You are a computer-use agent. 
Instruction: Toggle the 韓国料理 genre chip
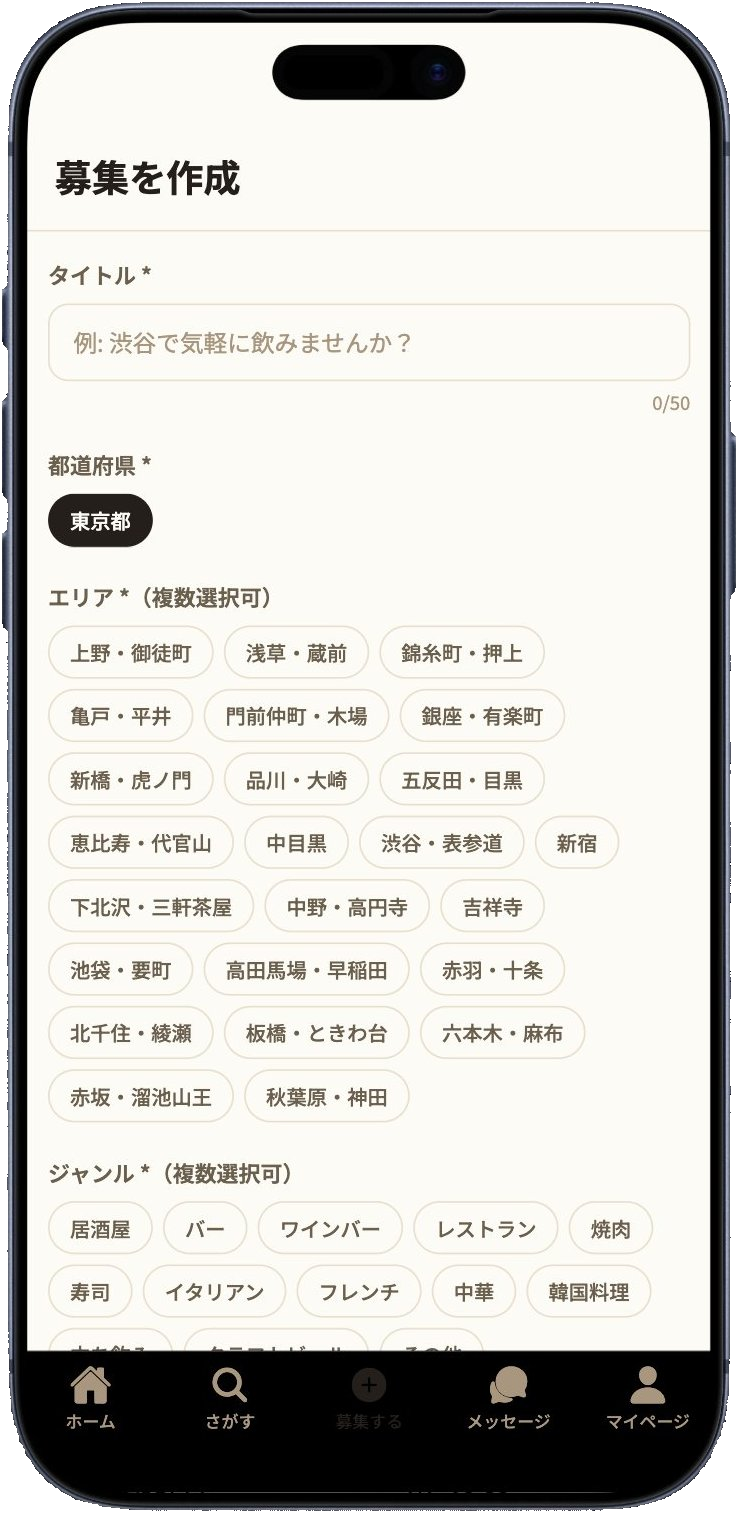click(x=588, y=1291)
